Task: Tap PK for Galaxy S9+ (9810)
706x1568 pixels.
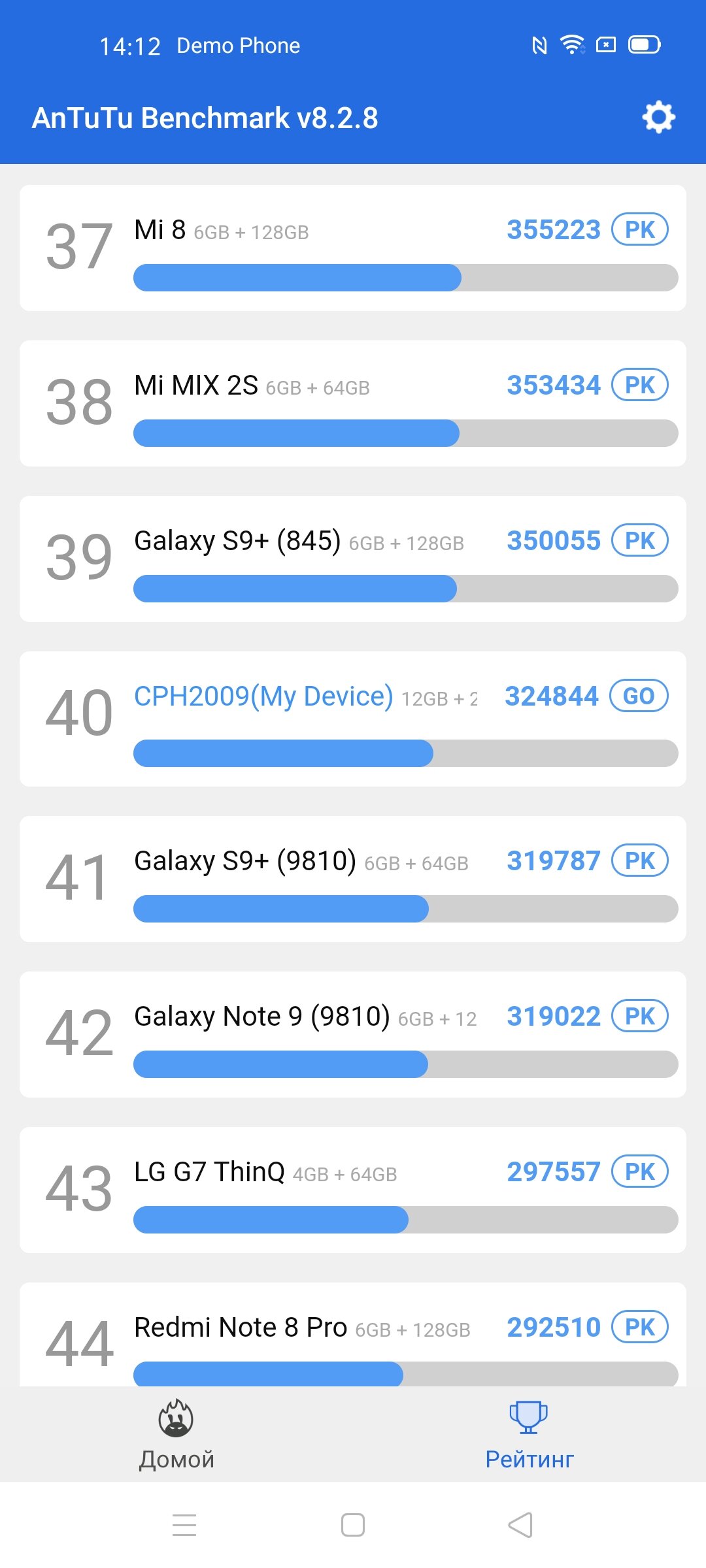Action: coord(640,860)
